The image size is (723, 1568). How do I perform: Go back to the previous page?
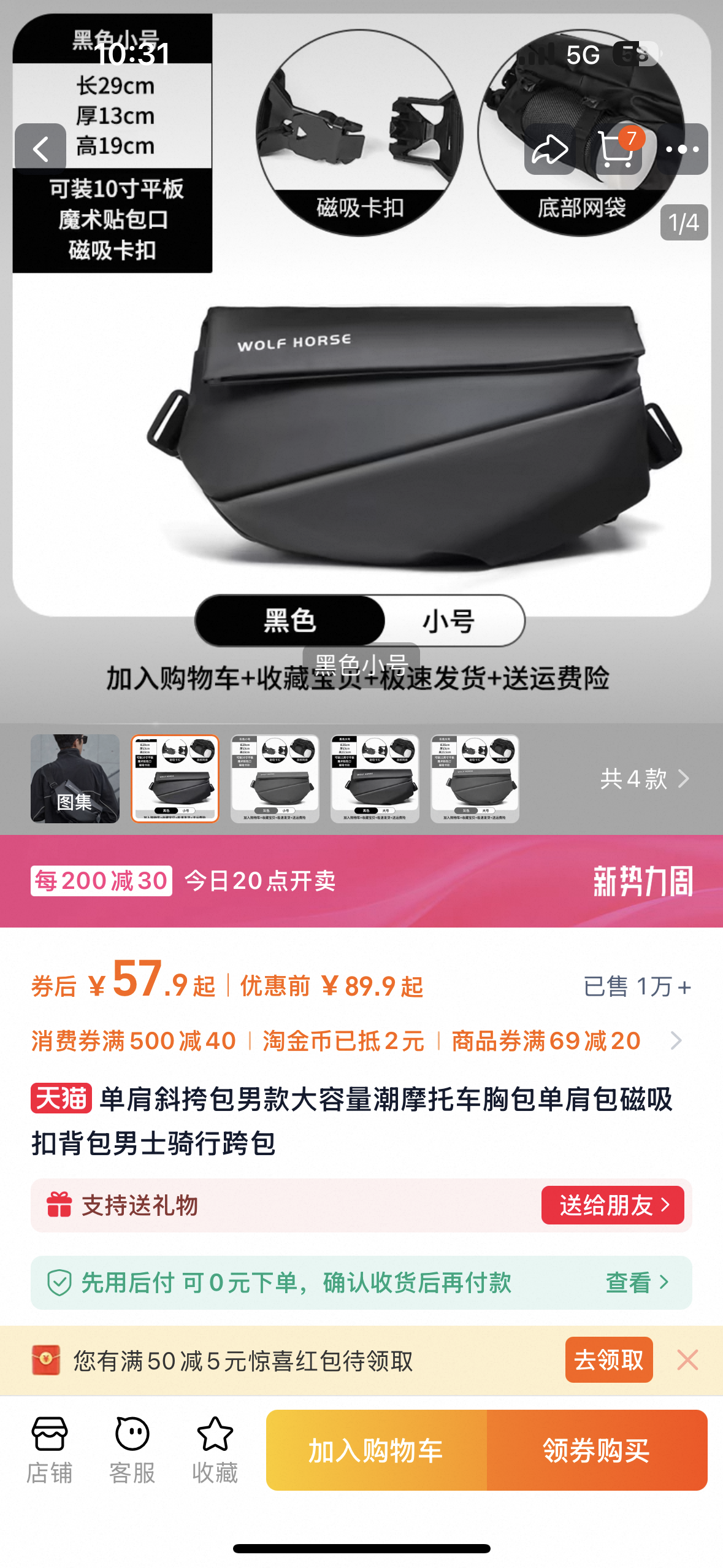click(40, 149)
